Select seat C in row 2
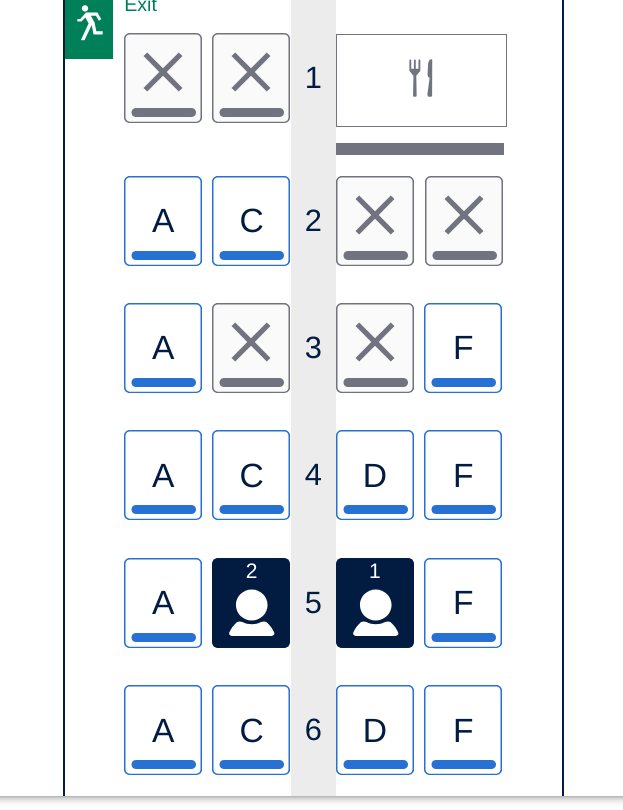 tap(251, 221)
